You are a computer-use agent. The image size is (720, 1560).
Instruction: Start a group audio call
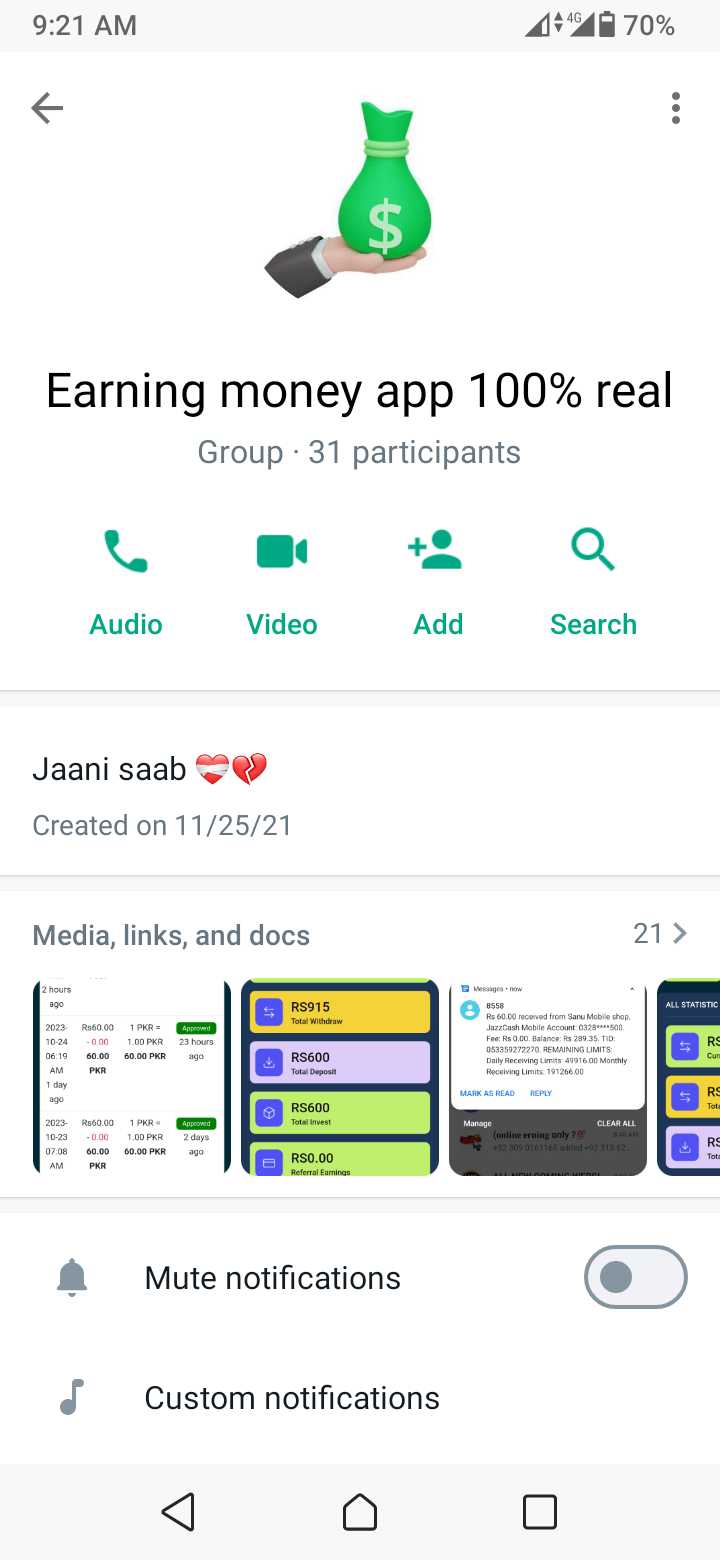(x=126, y=584)
